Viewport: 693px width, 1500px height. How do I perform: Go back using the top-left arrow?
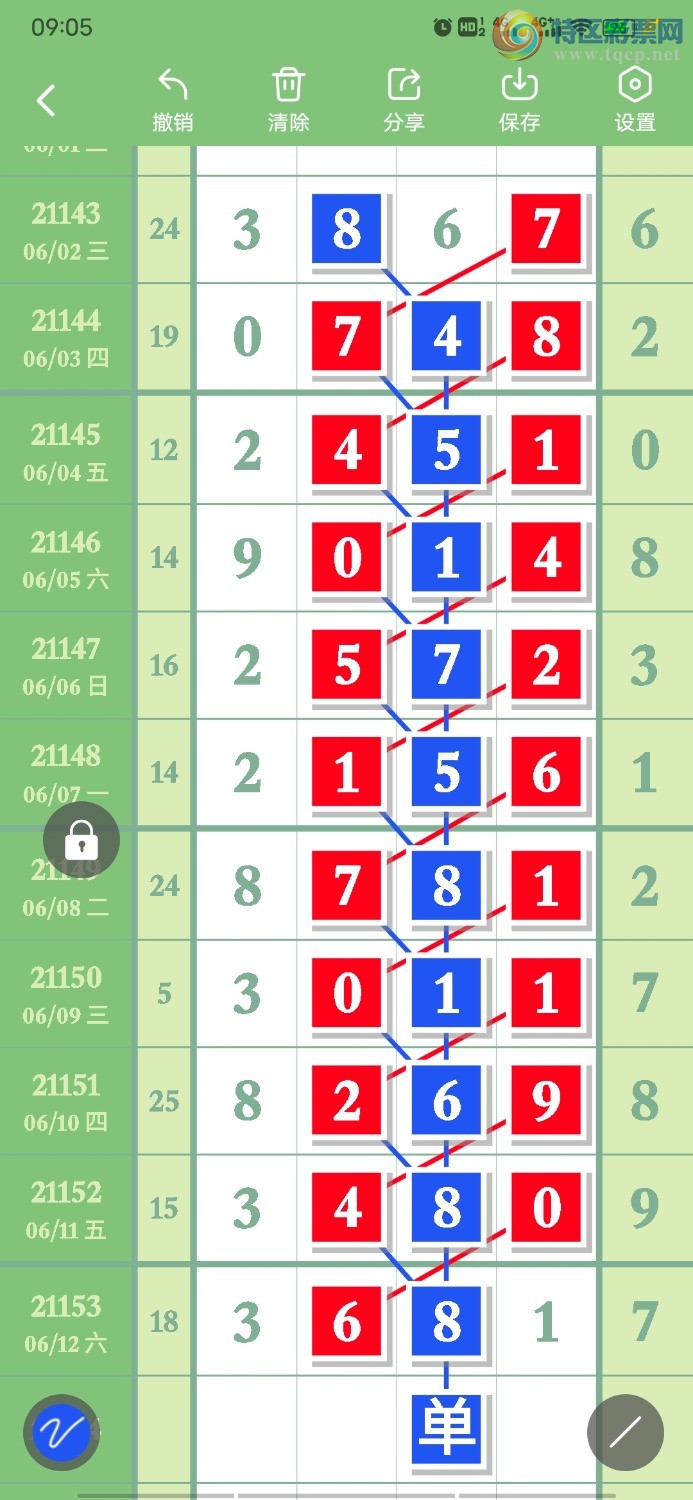tap(46, 100)
